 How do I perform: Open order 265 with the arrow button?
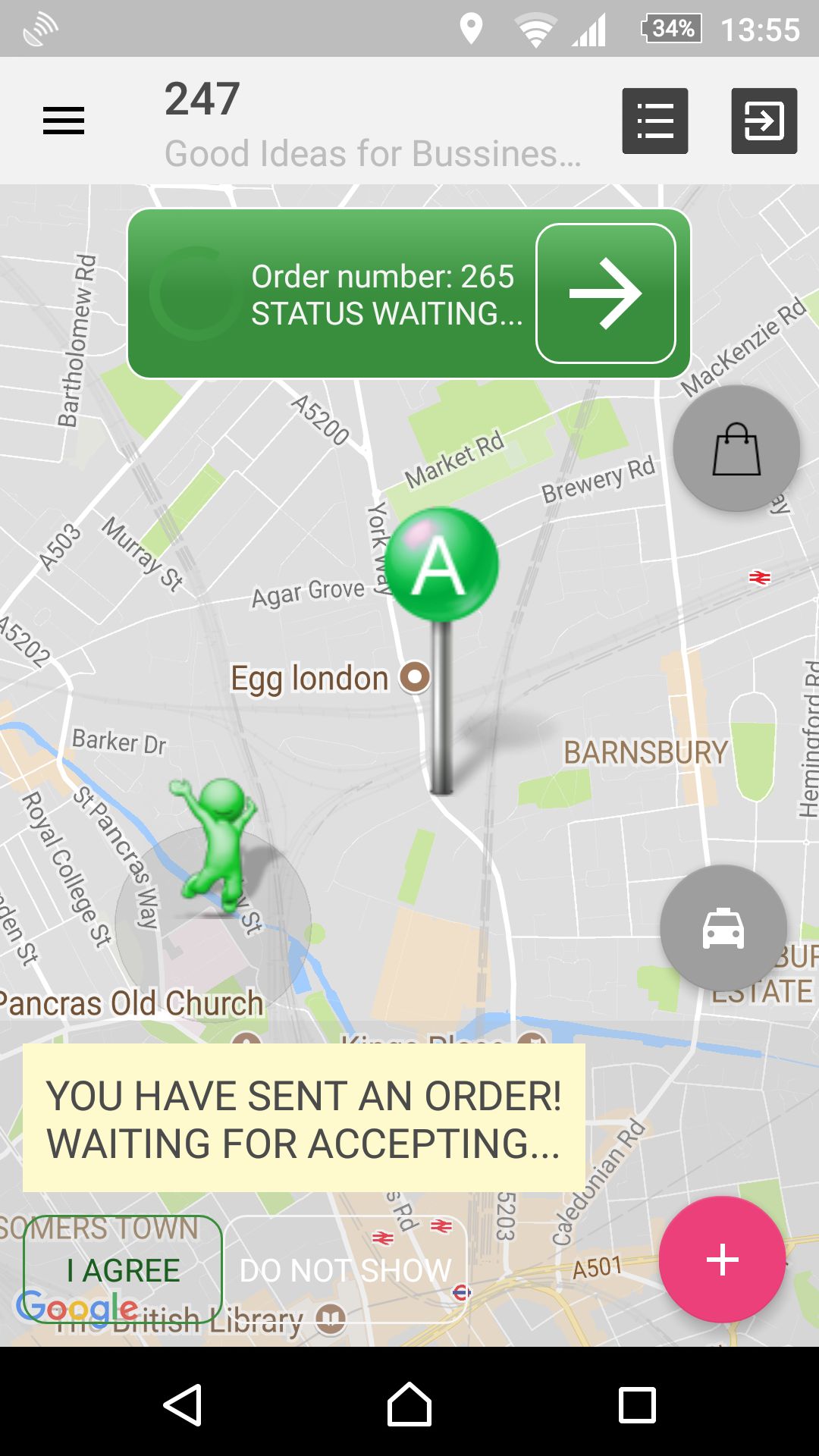click(x=605, y=293)
